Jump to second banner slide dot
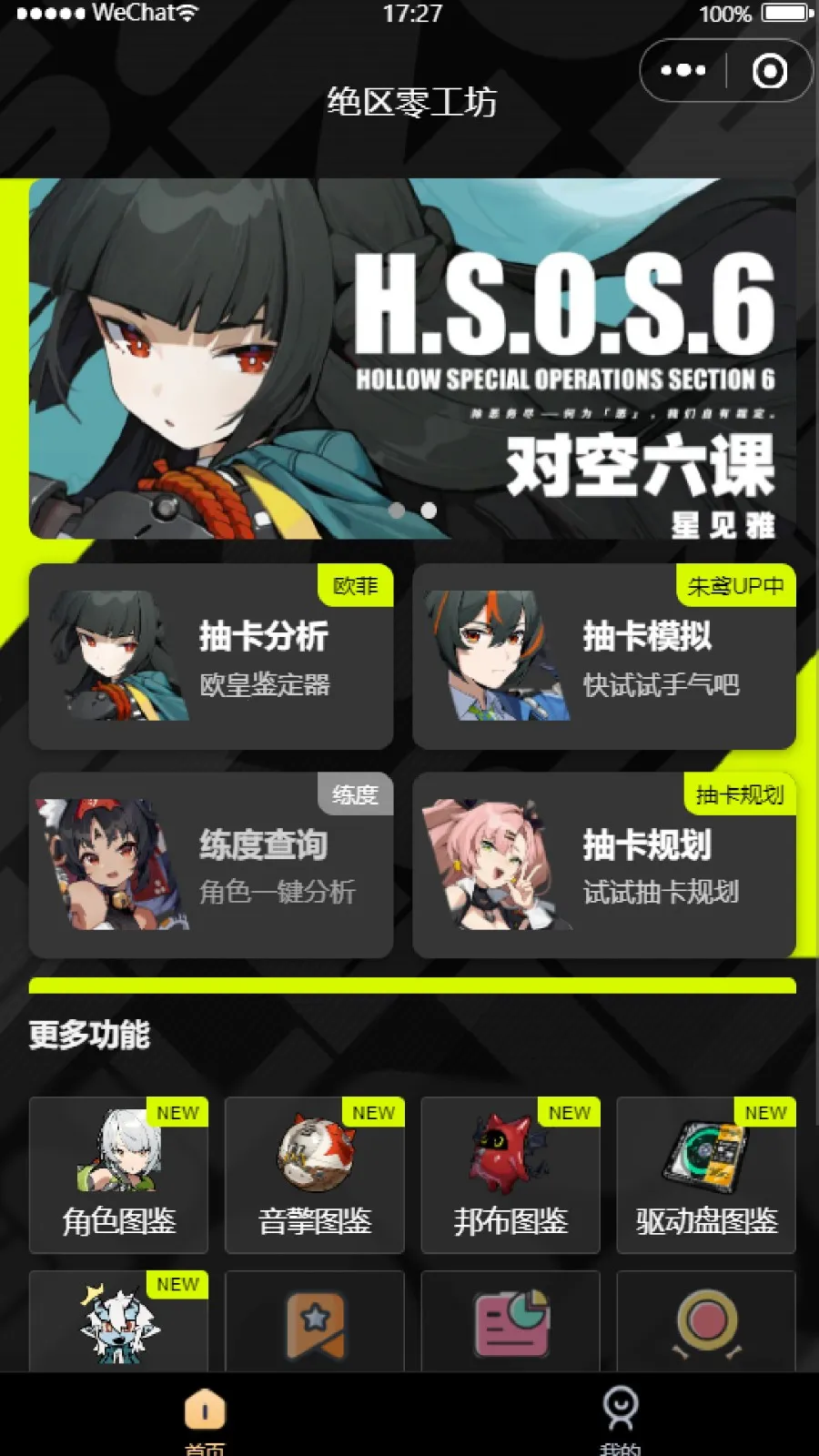The width and height of the screenshot is (819, 1456). pos(429,511)
